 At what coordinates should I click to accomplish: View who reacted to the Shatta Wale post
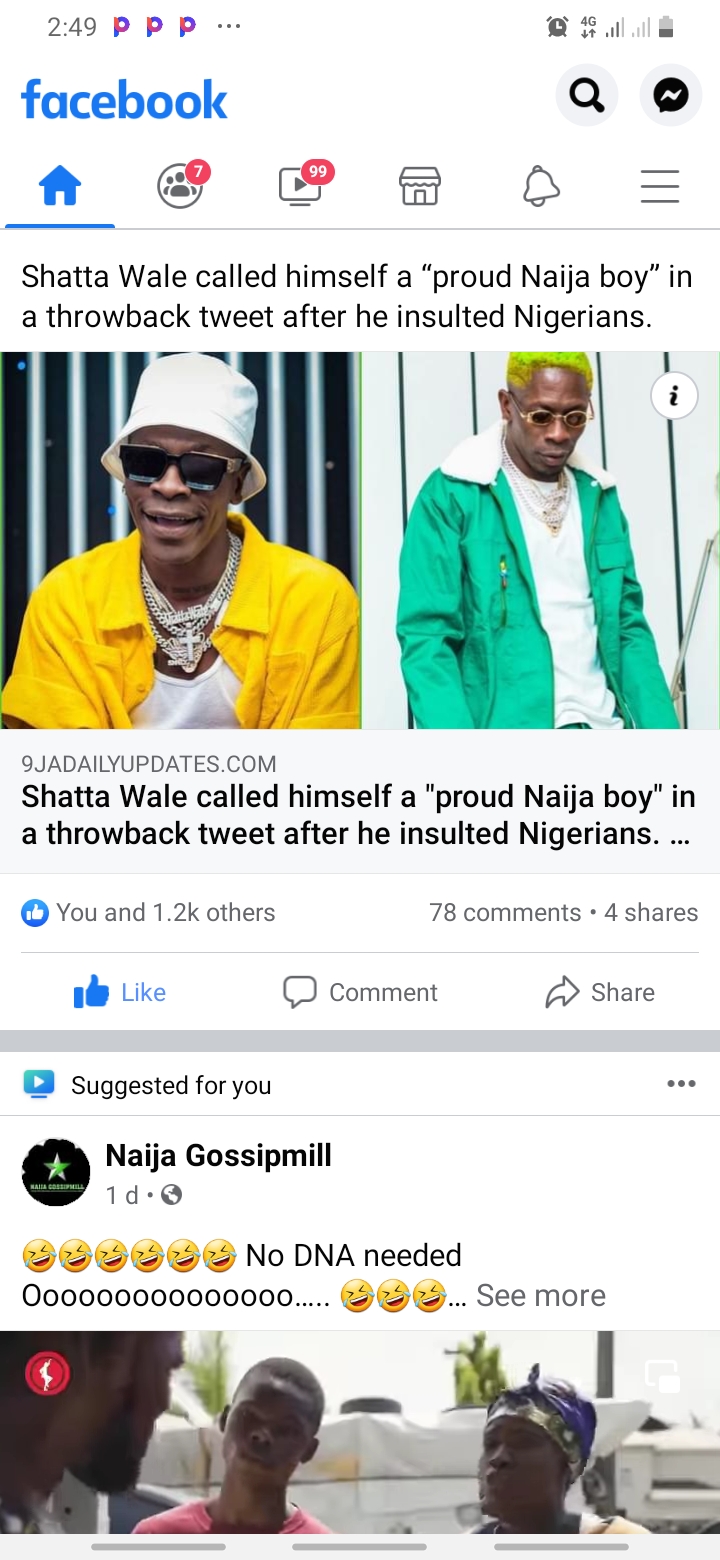150,912
